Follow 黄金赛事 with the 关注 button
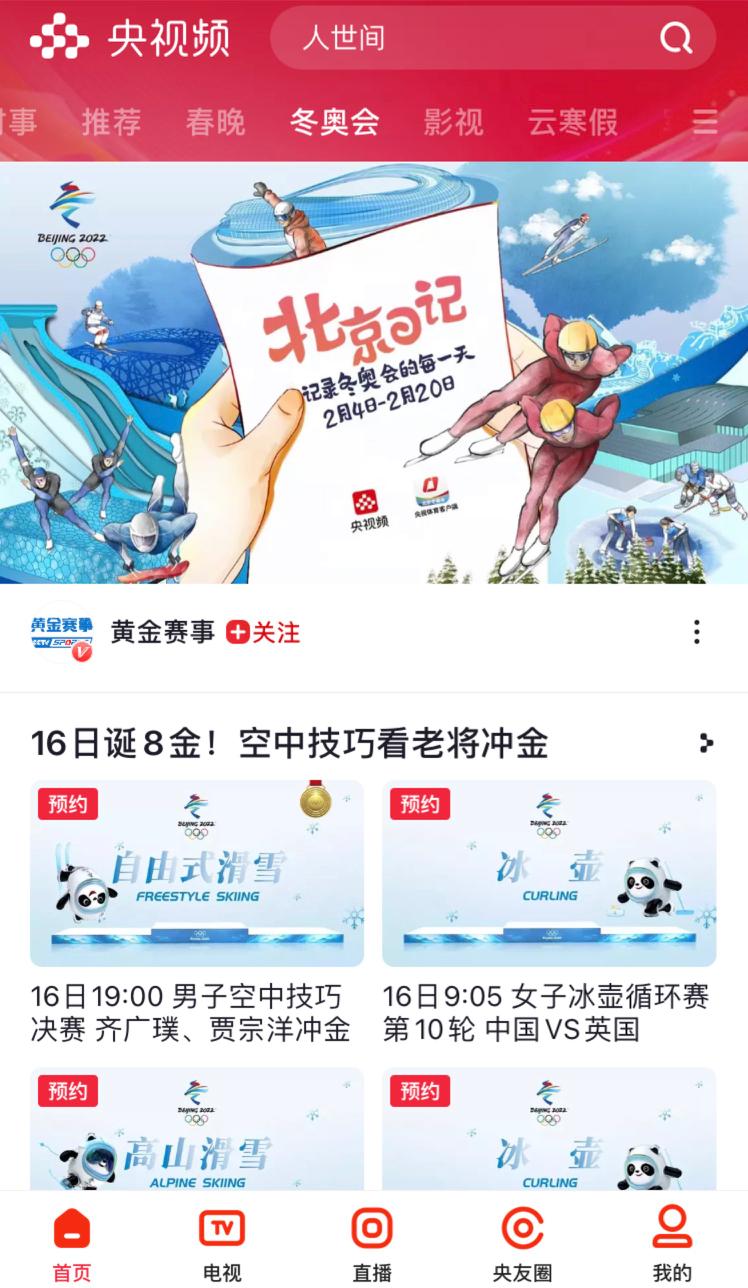The width and height of the screenshot is (748, 1288). (x=263, y=632)
